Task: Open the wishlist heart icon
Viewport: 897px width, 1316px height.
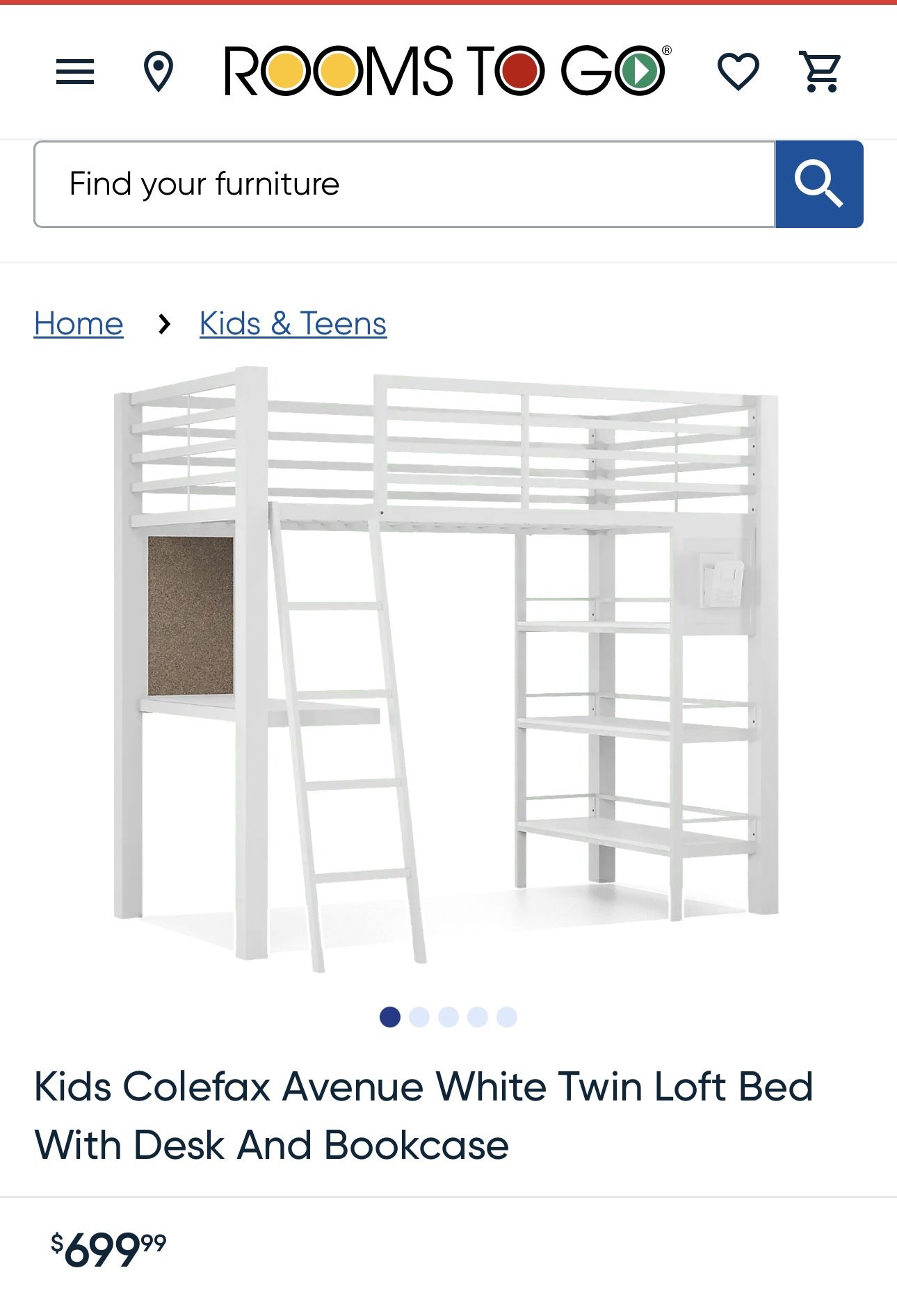Action: pos(739,72)
